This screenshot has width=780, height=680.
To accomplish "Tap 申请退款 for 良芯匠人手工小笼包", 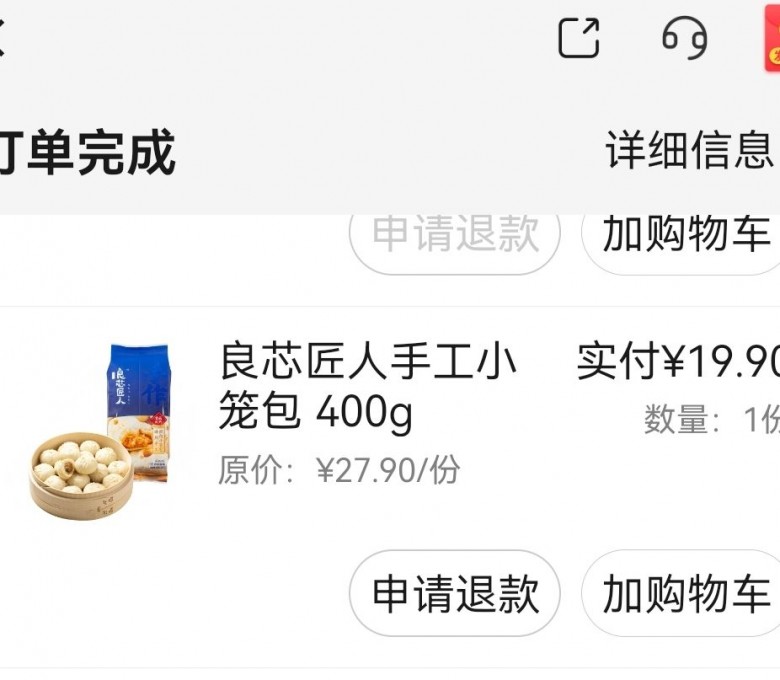I will pyautogui.click(x=455, y=594).
